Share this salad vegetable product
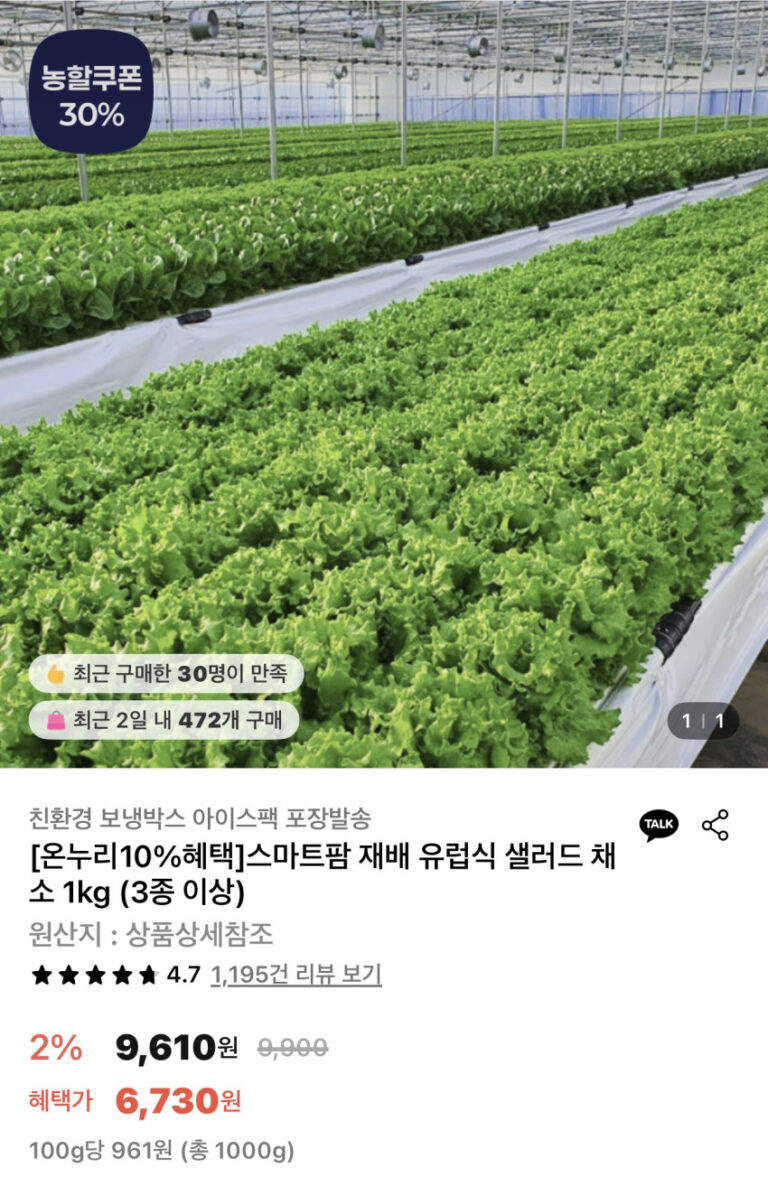Image resolution: width=768 pixels, height=1196 pixels. pyautogui.click(x=715, y=825)
